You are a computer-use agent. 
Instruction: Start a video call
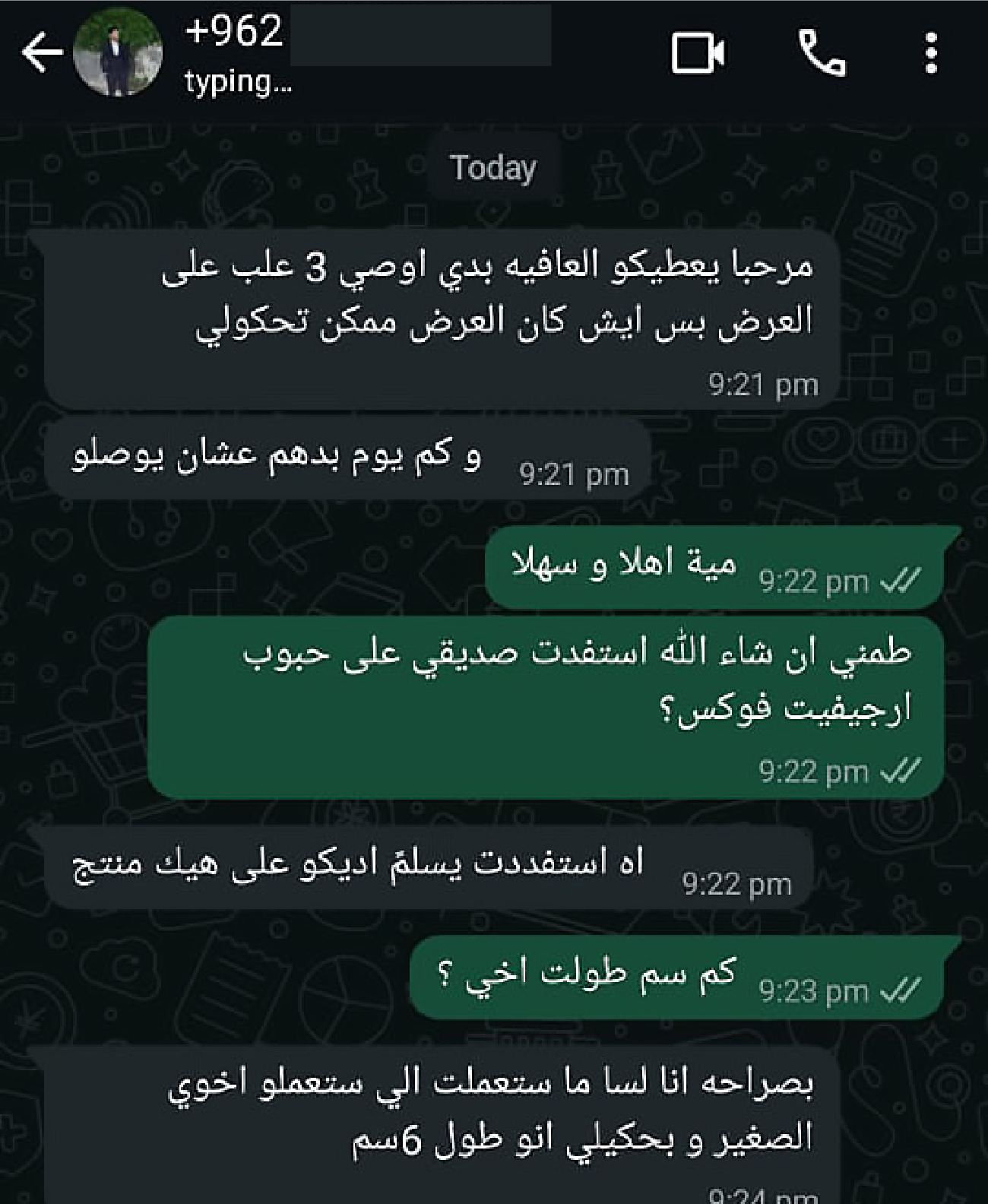coord(698,53)
